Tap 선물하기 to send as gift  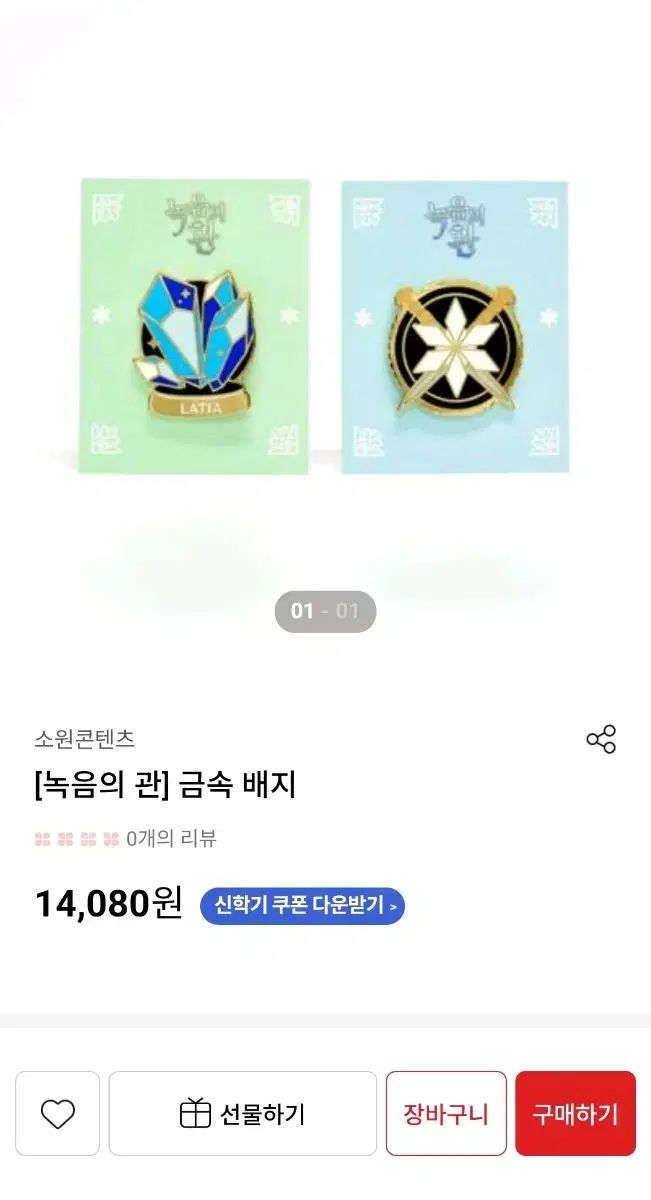pyautogui.click(x=243, y=1113)
